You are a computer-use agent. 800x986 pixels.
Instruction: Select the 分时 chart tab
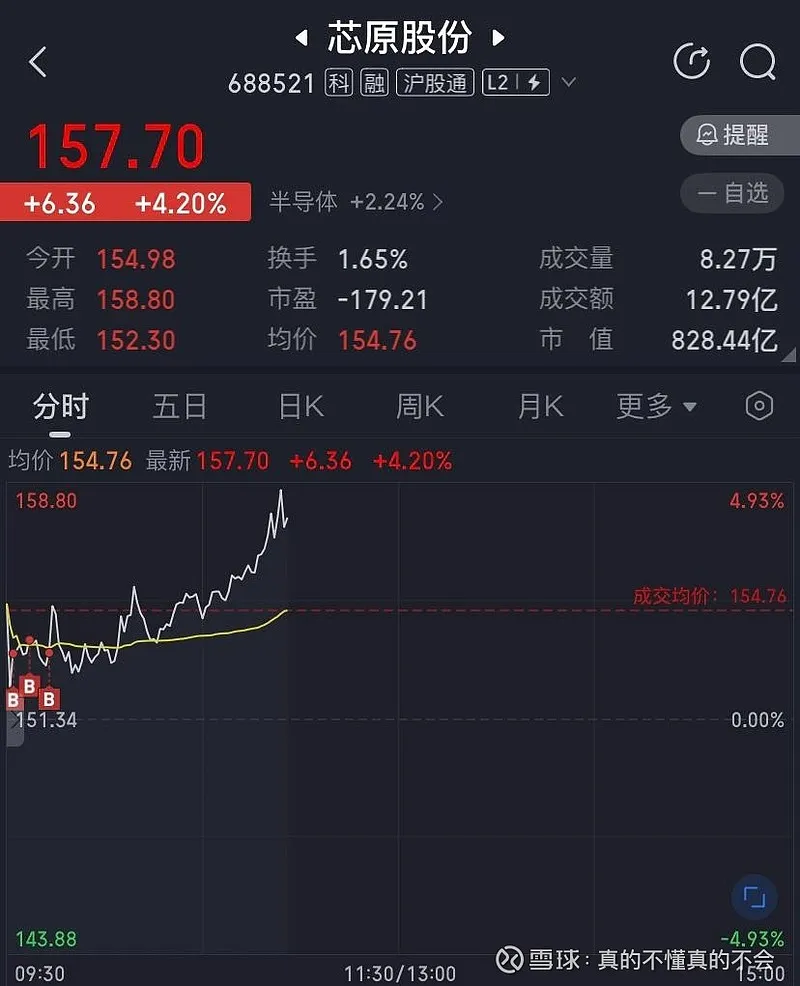click(61, 406)
